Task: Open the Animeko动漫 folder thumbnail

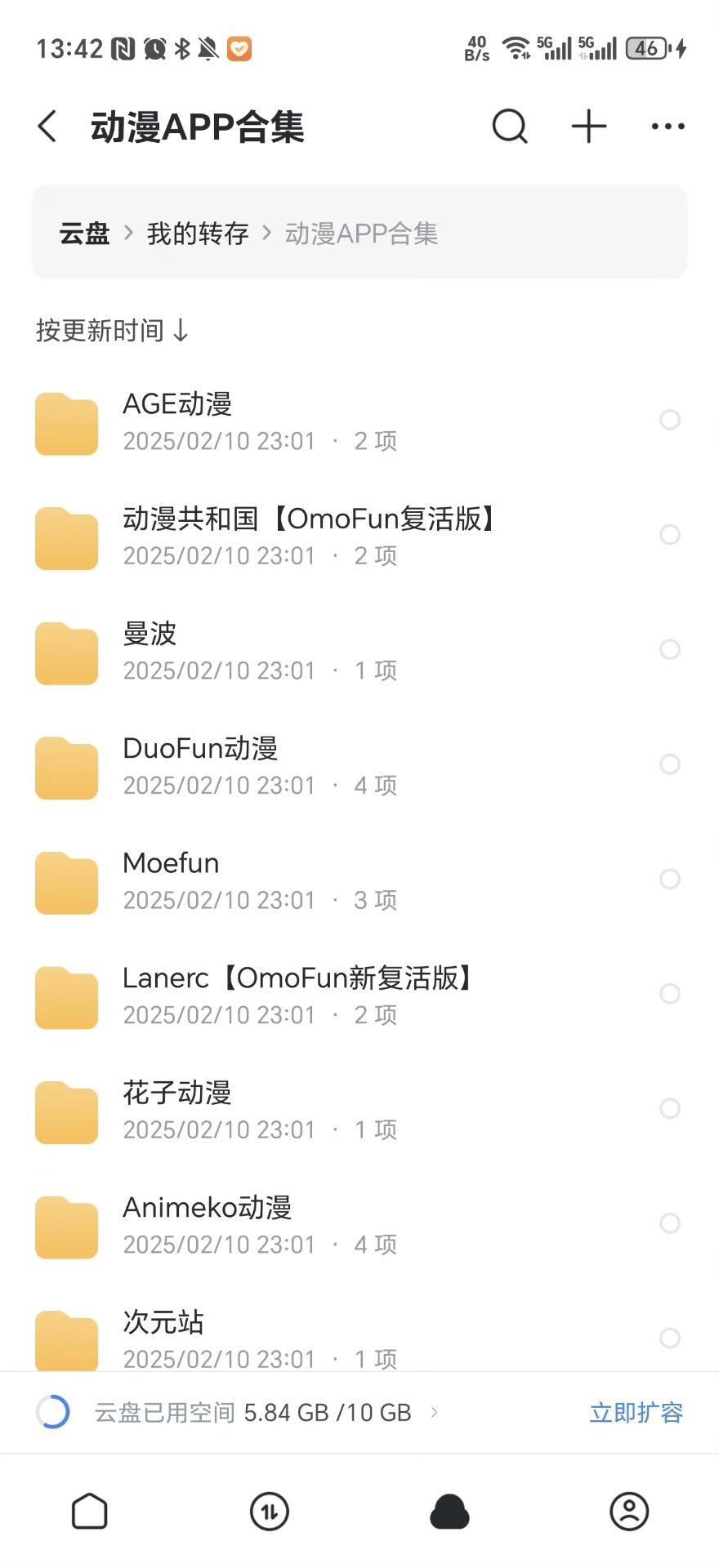Action: pos(66,1225)
